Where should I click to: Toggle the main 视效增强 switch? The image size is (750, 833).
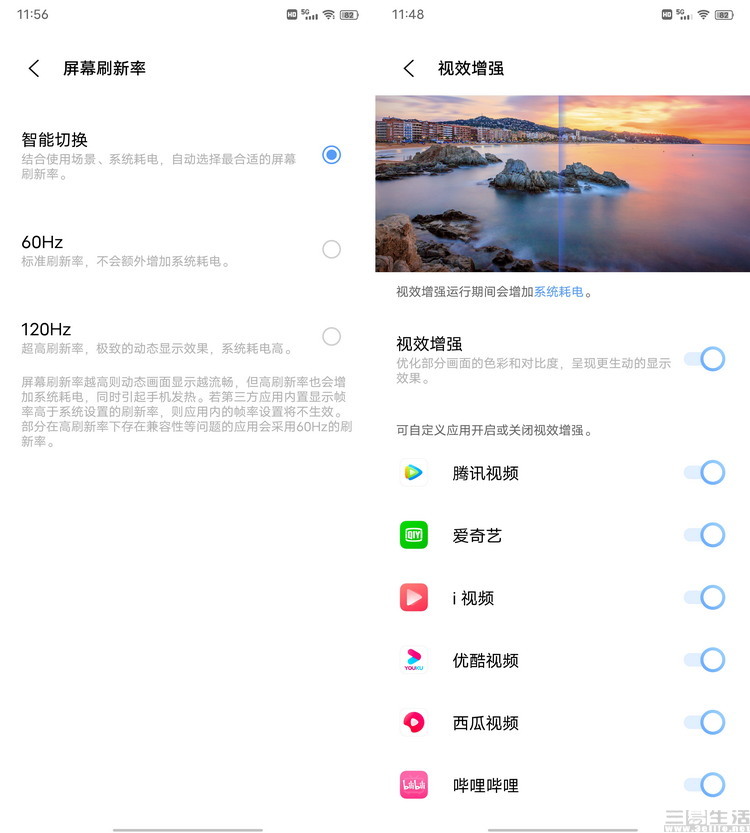(705, 359)
